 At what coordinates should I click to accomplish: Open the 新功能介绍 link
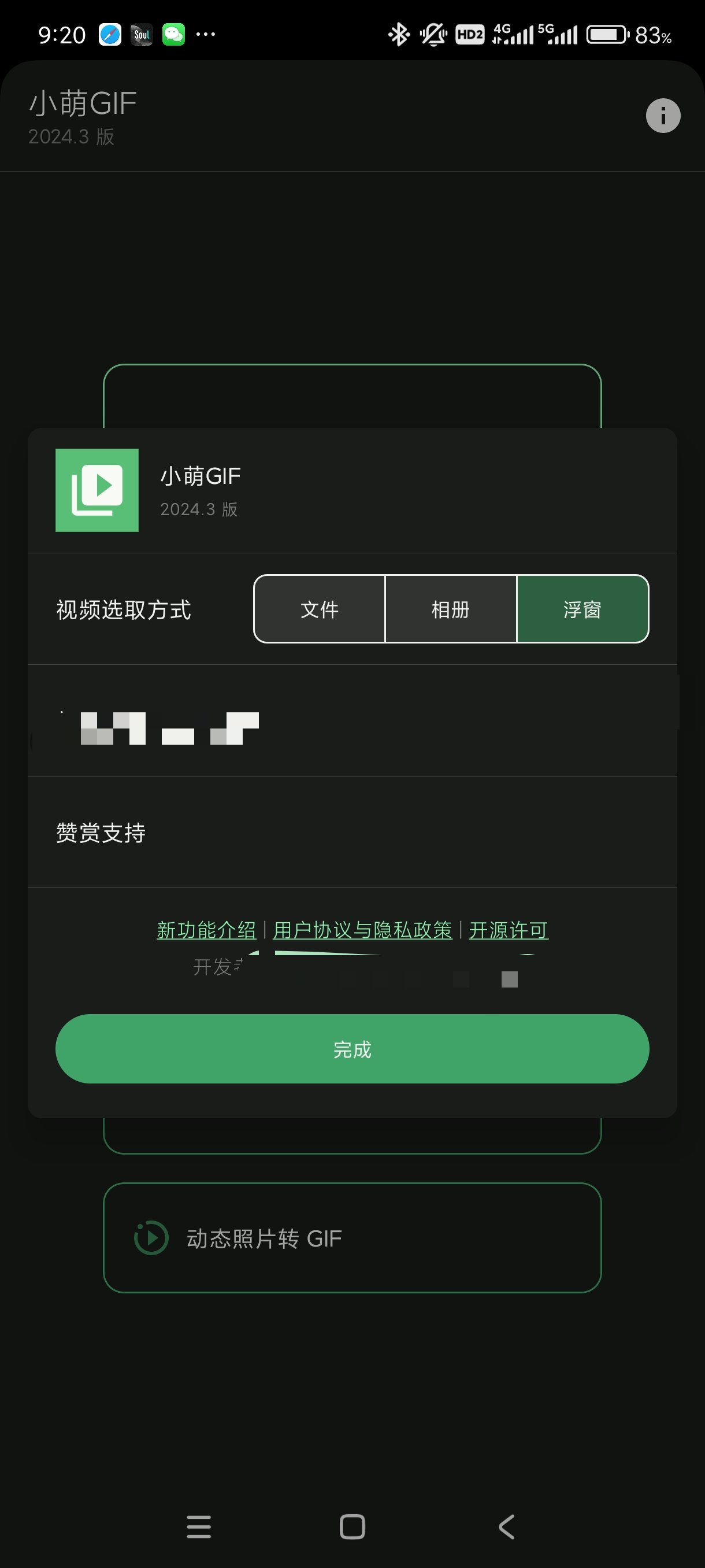click(206, 930)
